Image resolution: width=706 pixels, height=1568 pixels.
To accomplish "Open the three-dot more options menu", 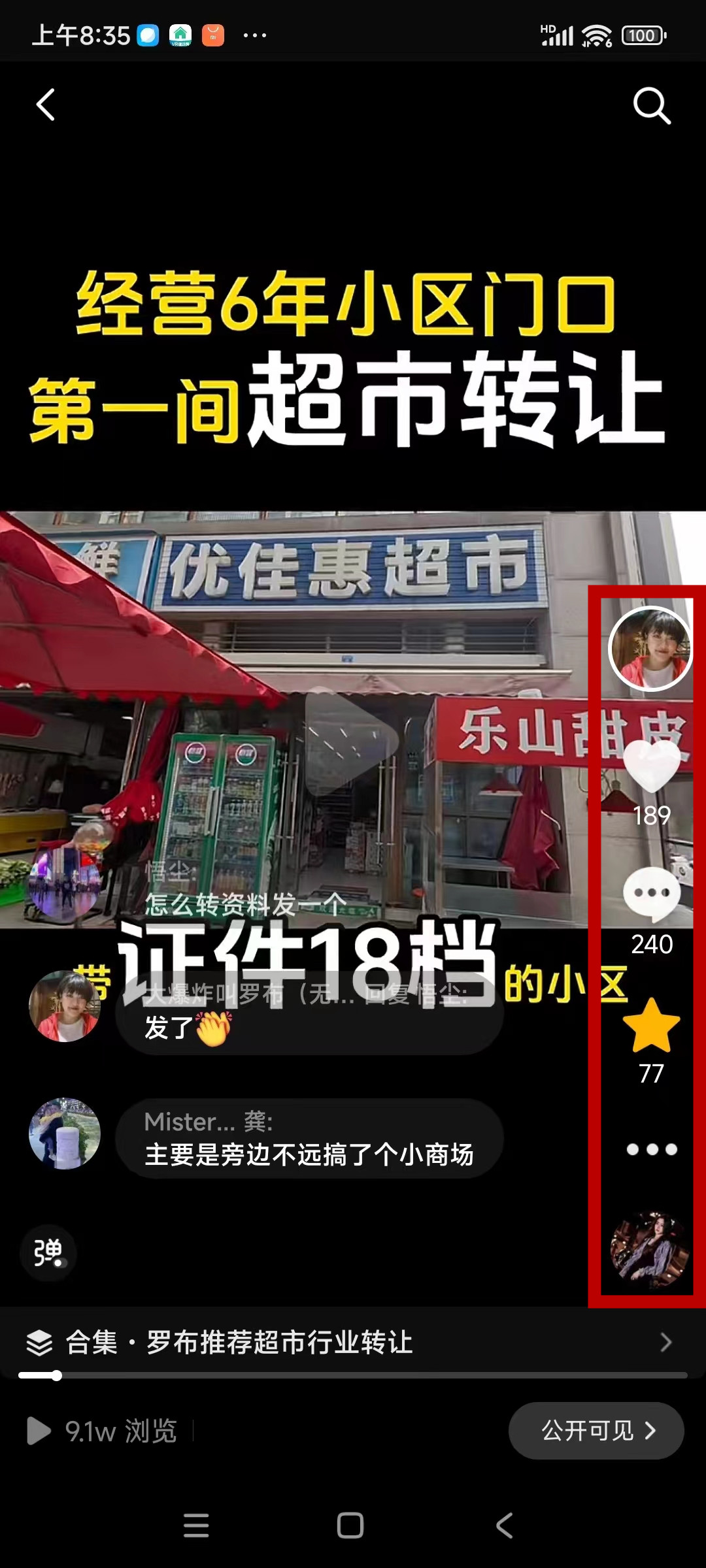I will pyautogui.click(x=651, y=1149).
